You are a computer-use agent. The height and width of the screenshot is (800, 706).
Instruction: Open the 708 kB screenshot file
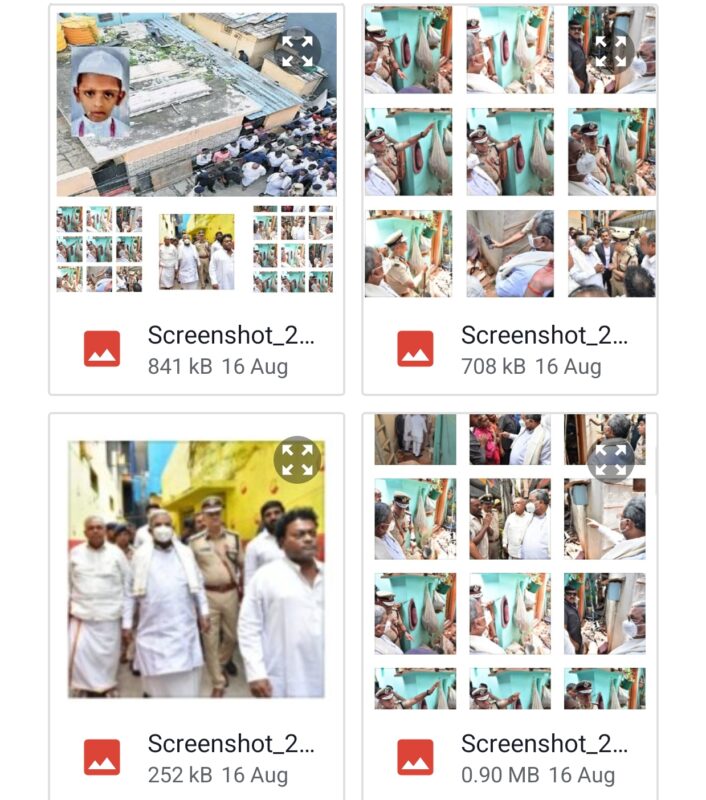tap(543, 349)
